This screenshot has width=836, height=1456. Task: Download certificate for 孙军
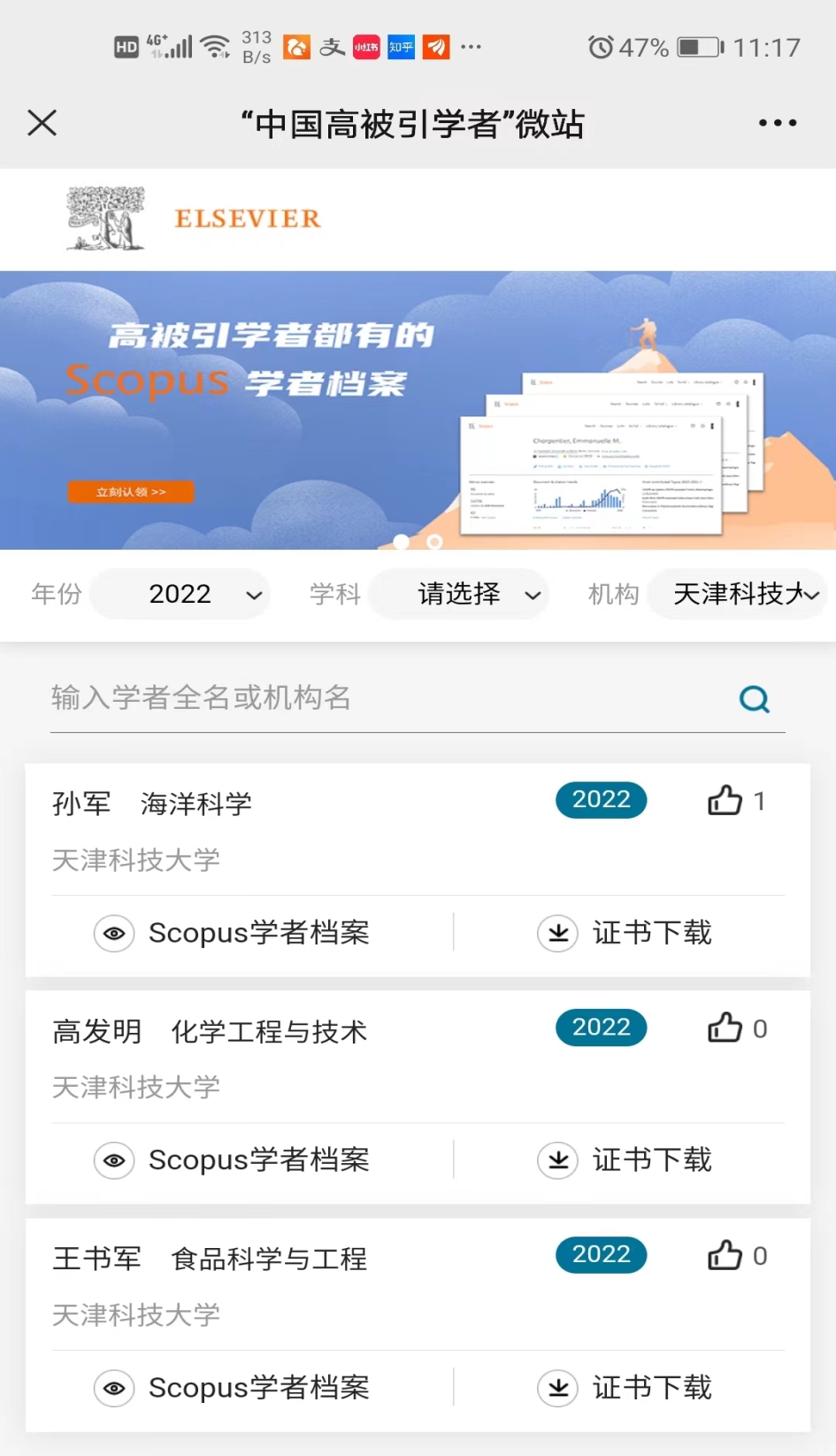(x=625, y=933)
